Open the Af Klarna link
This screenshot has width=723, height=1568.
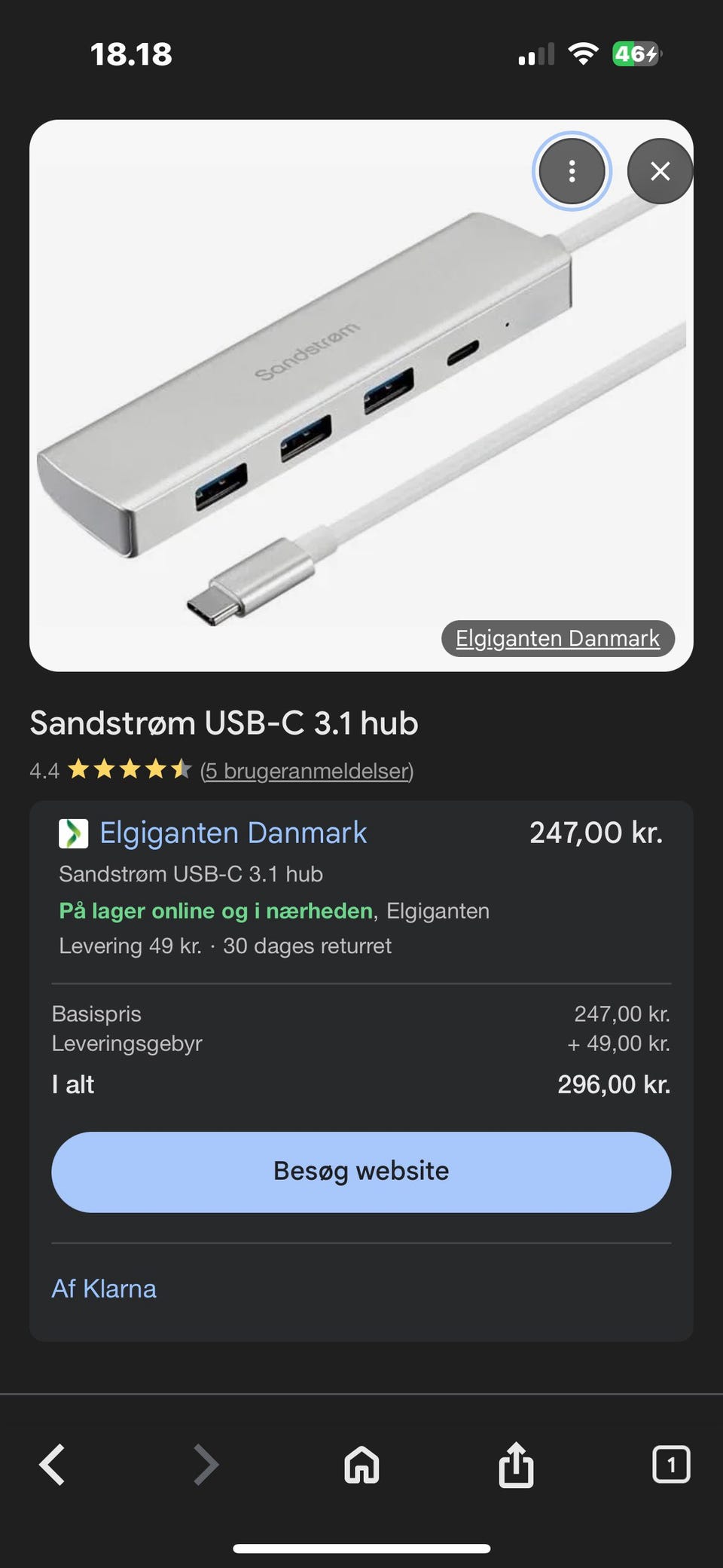click(103, 1289)
